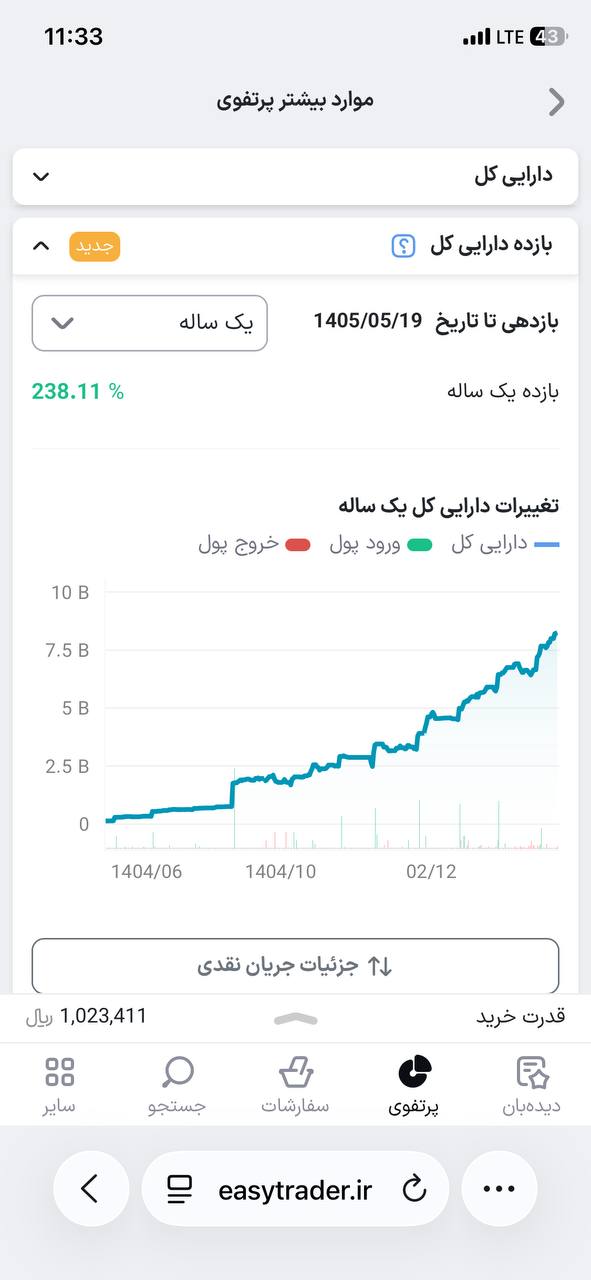The image size is (591, 1280).
Task: Open the help icon next to بازده دارایی کل
Action: tap(403, 246)
